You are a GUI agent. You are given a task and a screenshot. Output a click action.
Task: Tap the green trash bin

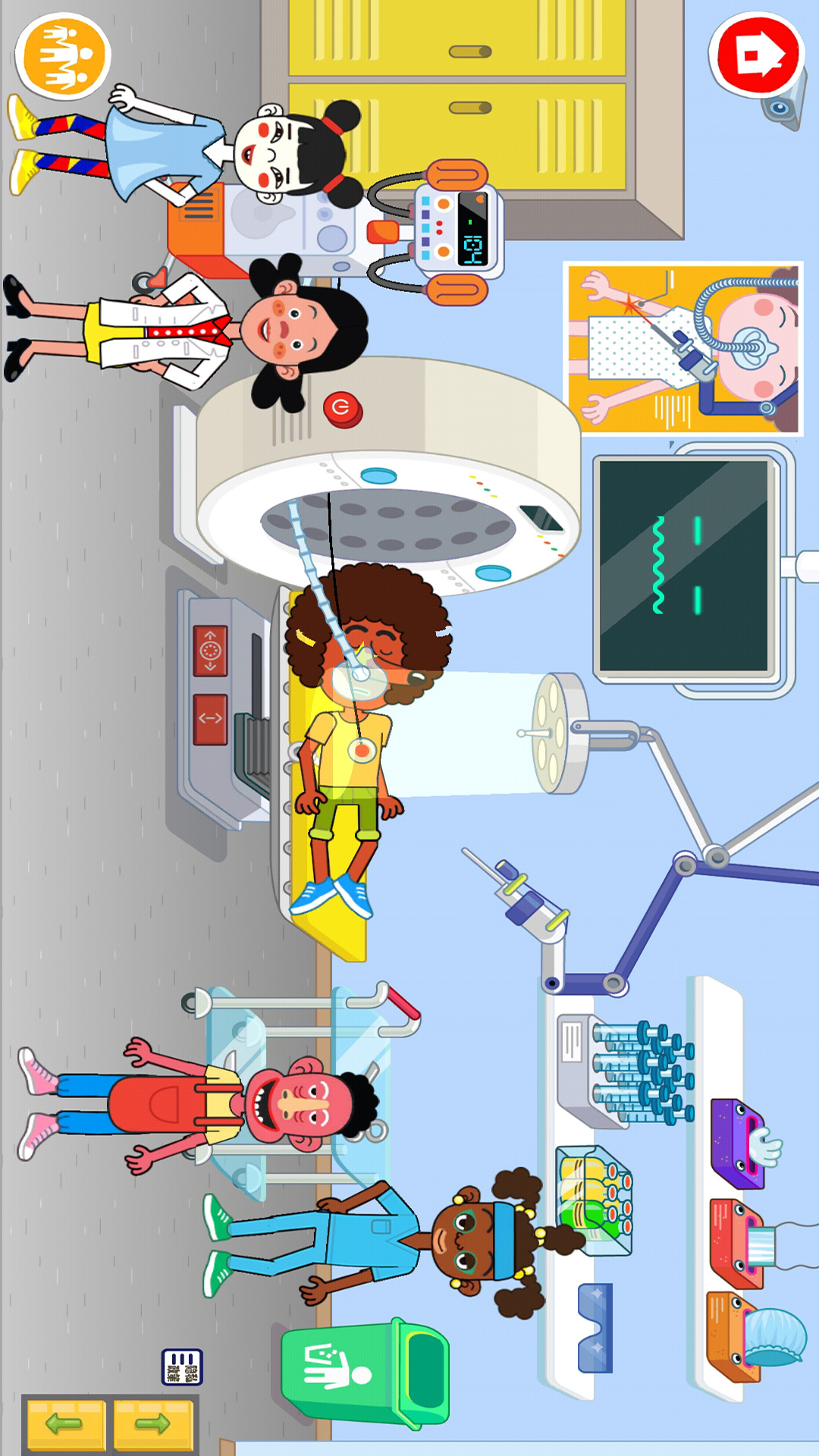pos(366,1373)
